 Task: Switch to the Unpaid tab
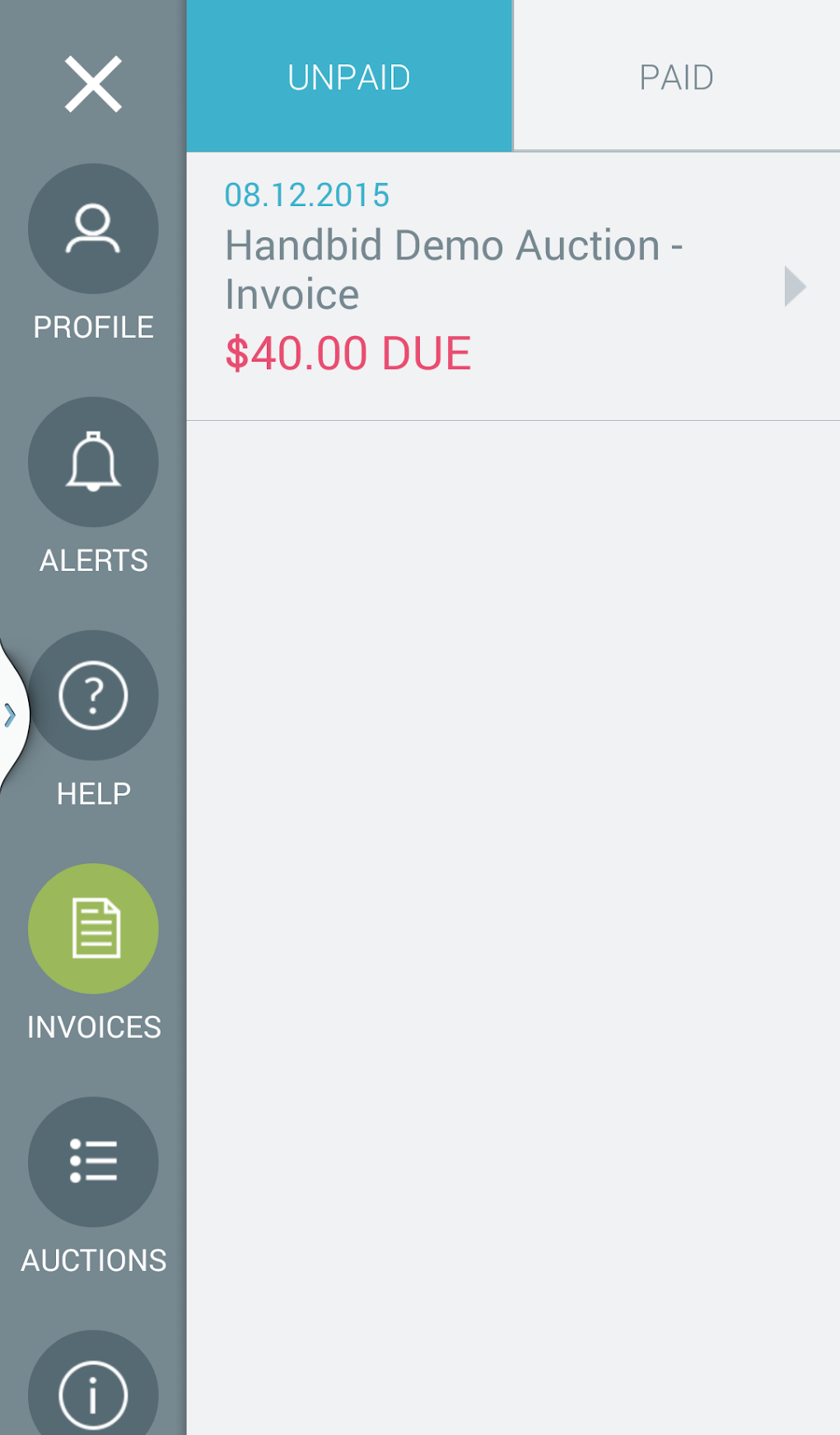point(349,77)
